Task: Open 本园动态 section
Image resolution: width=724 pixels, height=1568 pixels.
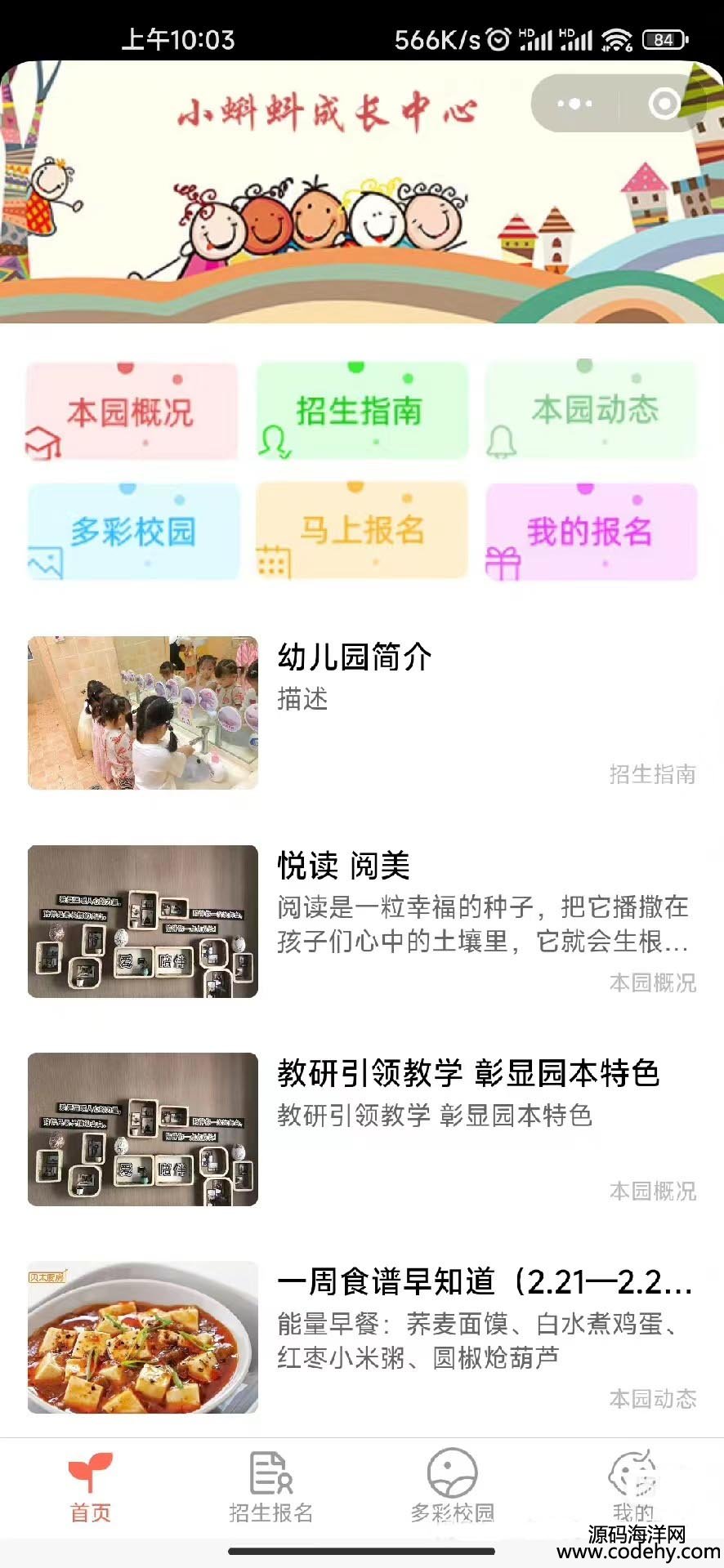Action: tap(592, 410)
